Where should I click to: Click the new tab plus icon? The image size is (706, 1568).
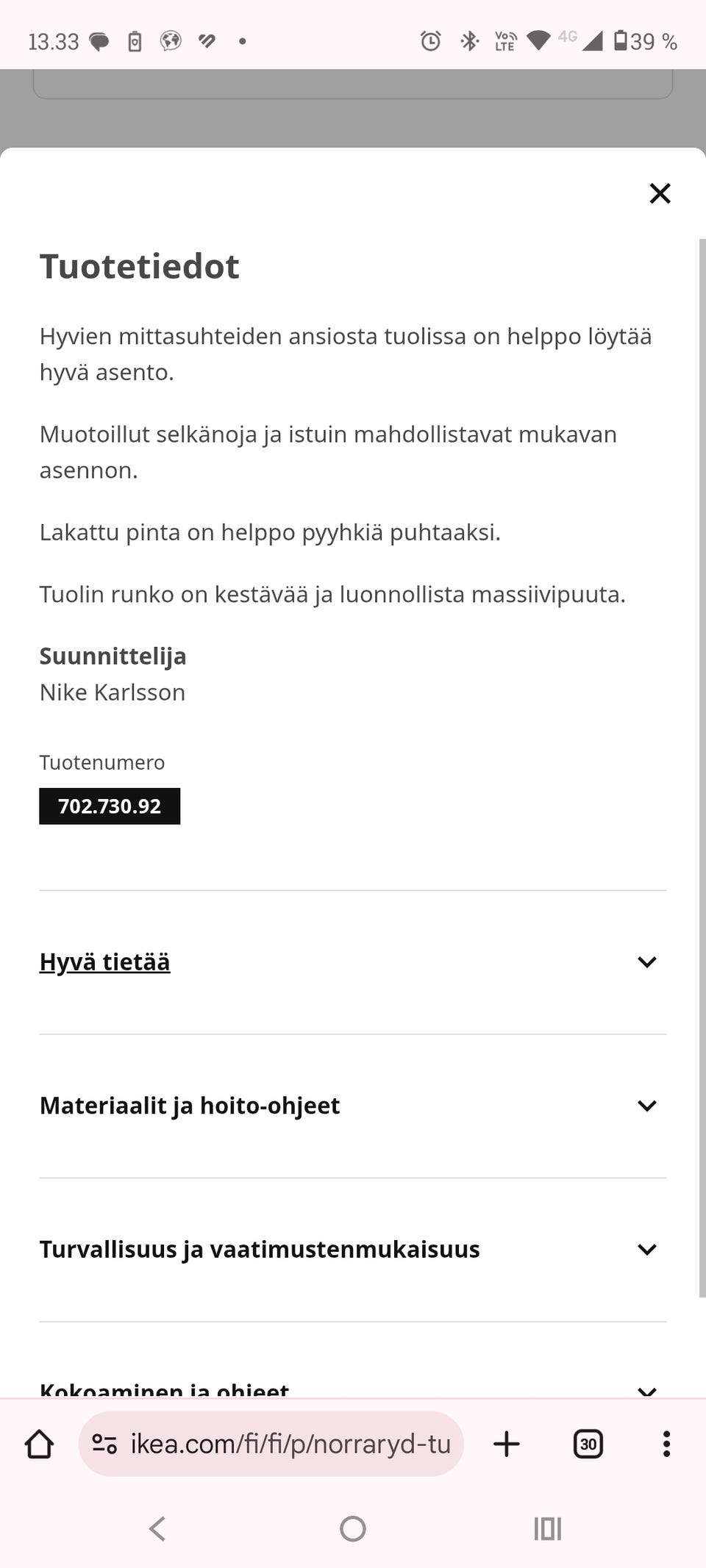[507, 1443]
